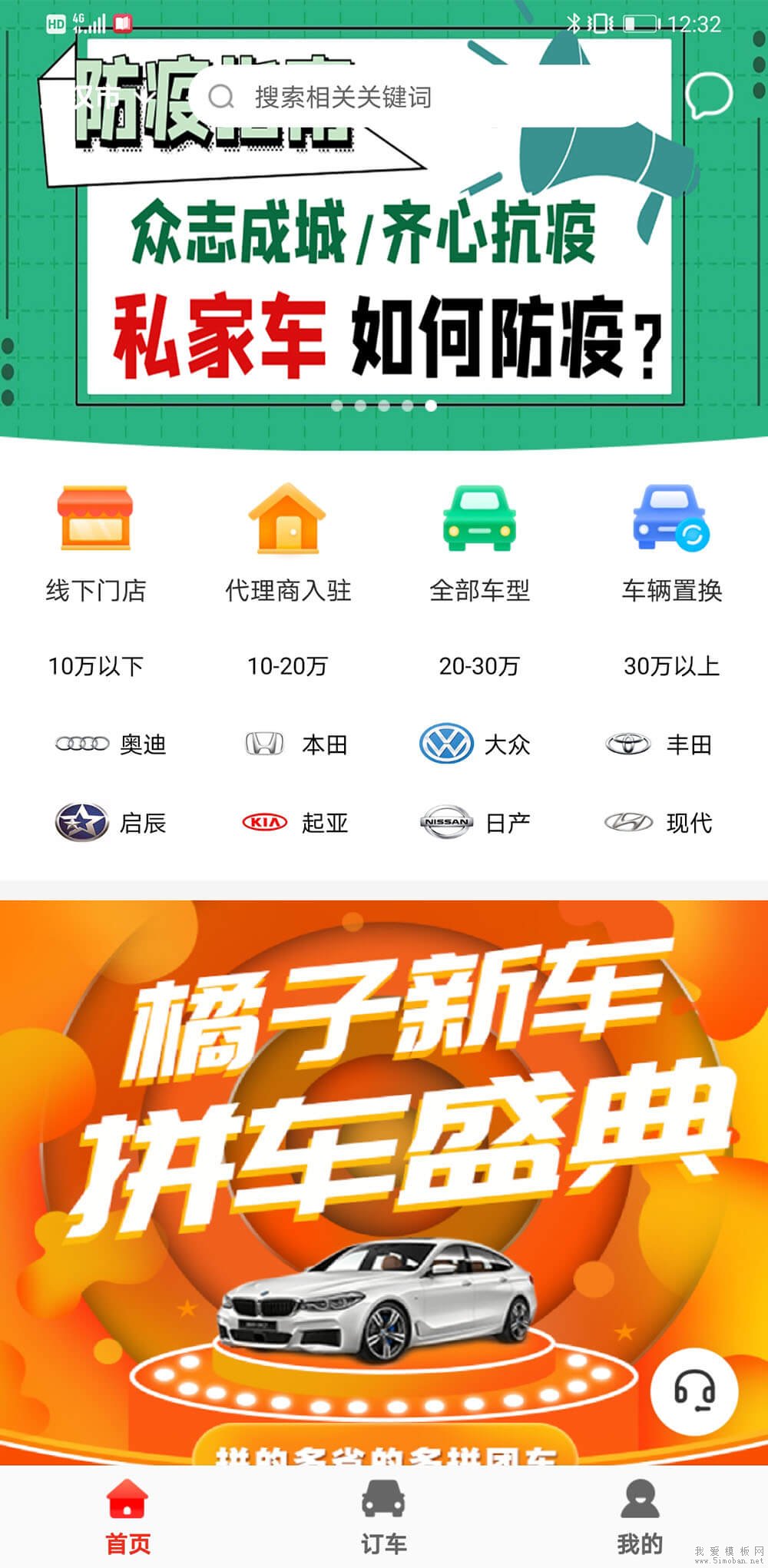Select the 10-20万 price range
Screen dimensions: 768x1568
tap(287, 665)
